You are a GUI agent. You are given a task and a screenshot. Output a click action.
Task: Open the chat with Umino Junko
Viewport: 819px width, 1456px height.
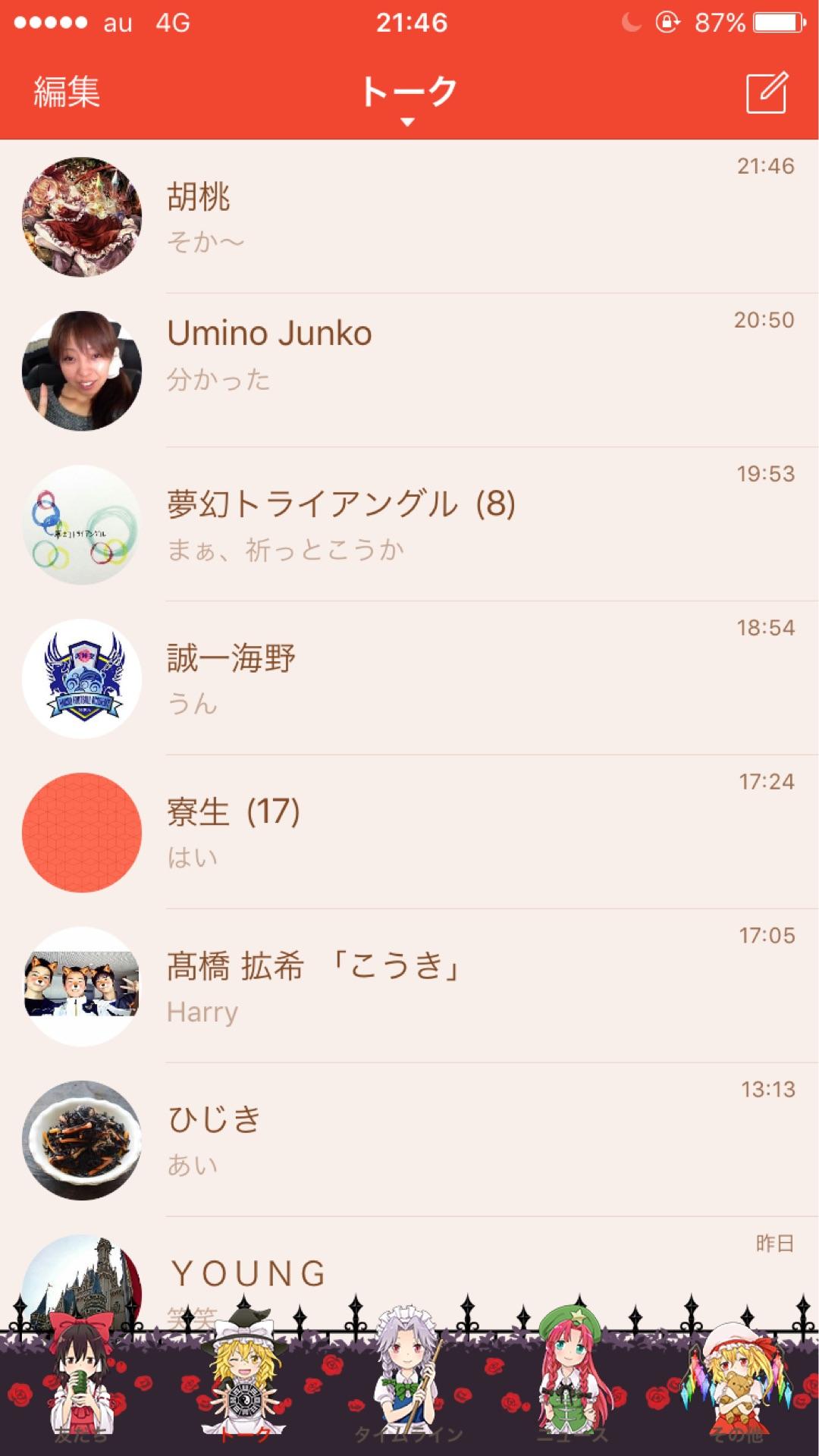coord(409,371)
